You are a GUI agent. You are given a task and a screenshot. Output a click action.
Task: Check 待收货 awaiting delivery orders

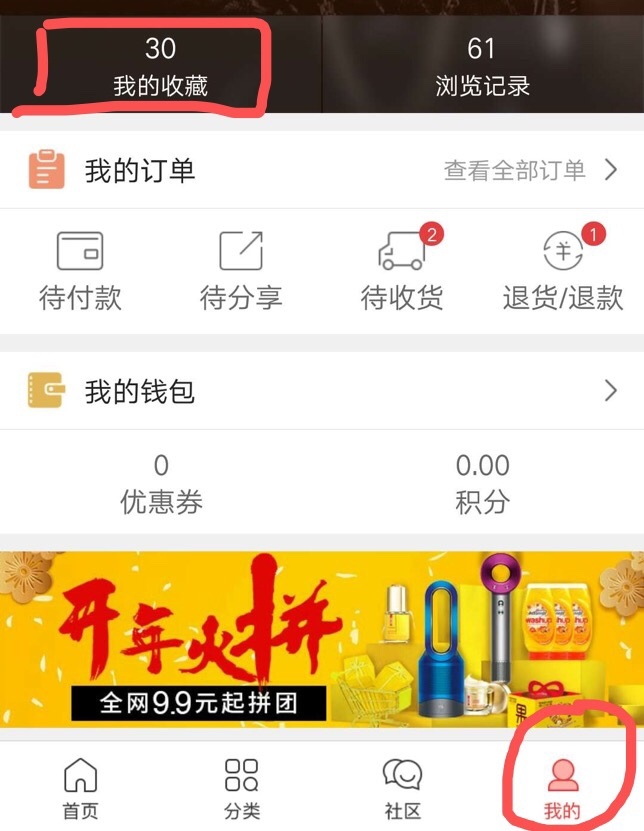point(402,270)
